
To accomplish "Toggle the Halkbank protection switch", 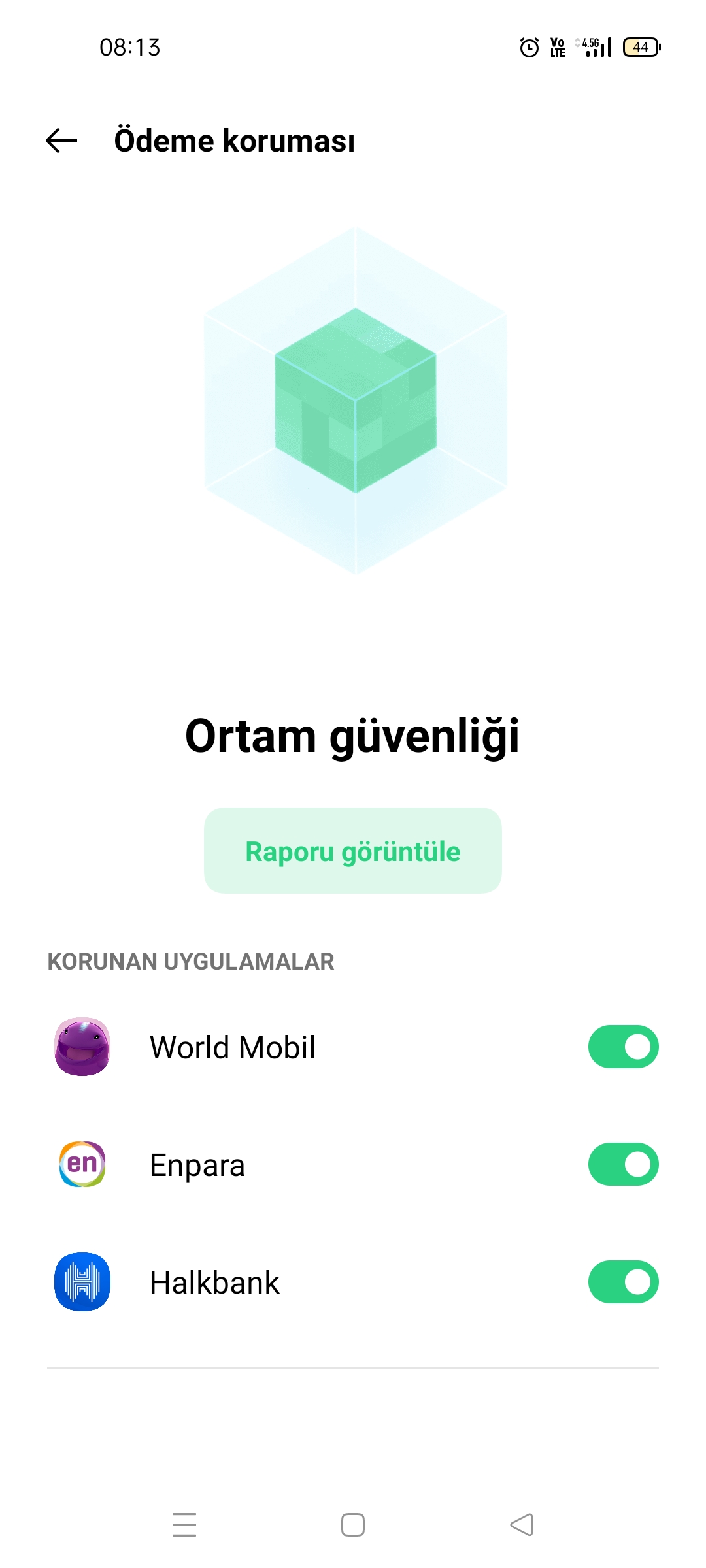I will pos(623,1282).
